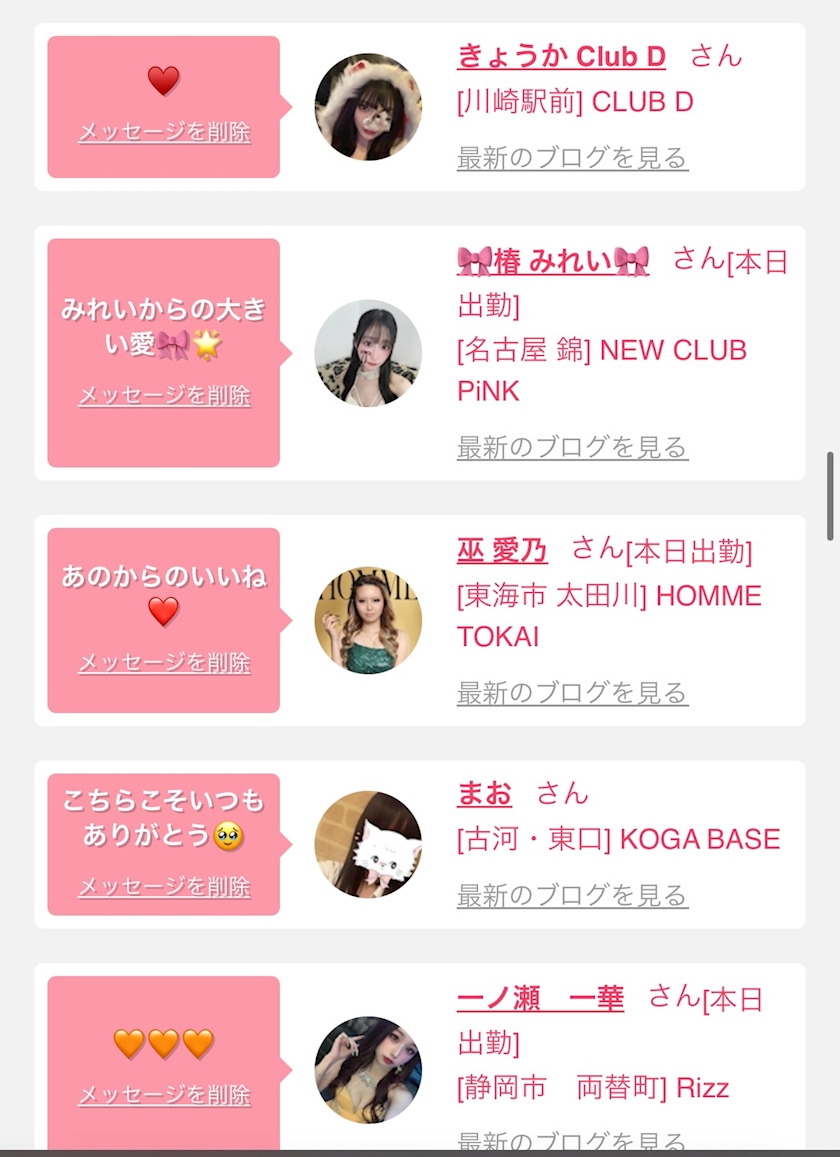
Task: Delete the orange hearts message from 一ノ瀬 一華
Action: click(164, 1095)
